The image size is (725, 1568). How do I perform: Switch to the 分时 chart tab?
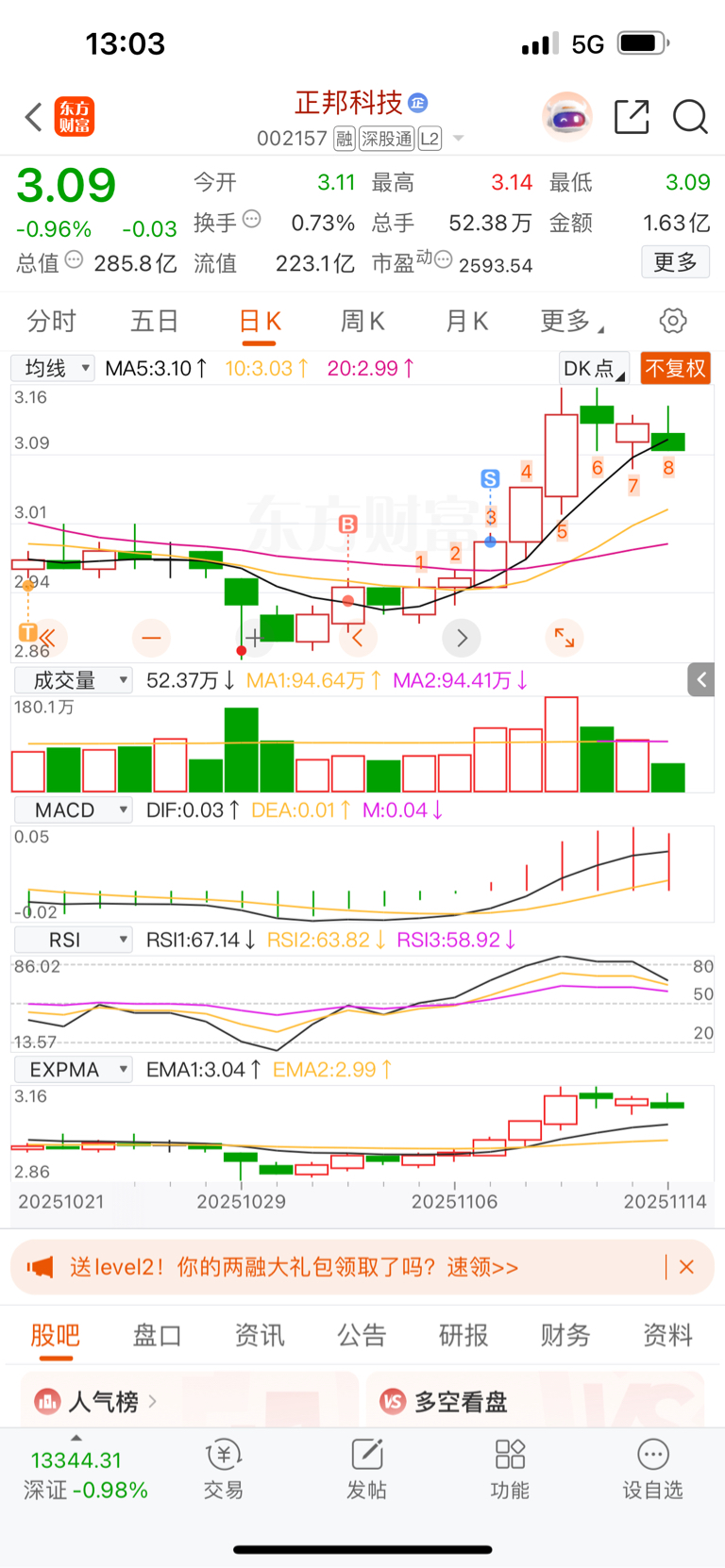coord(51,322)
